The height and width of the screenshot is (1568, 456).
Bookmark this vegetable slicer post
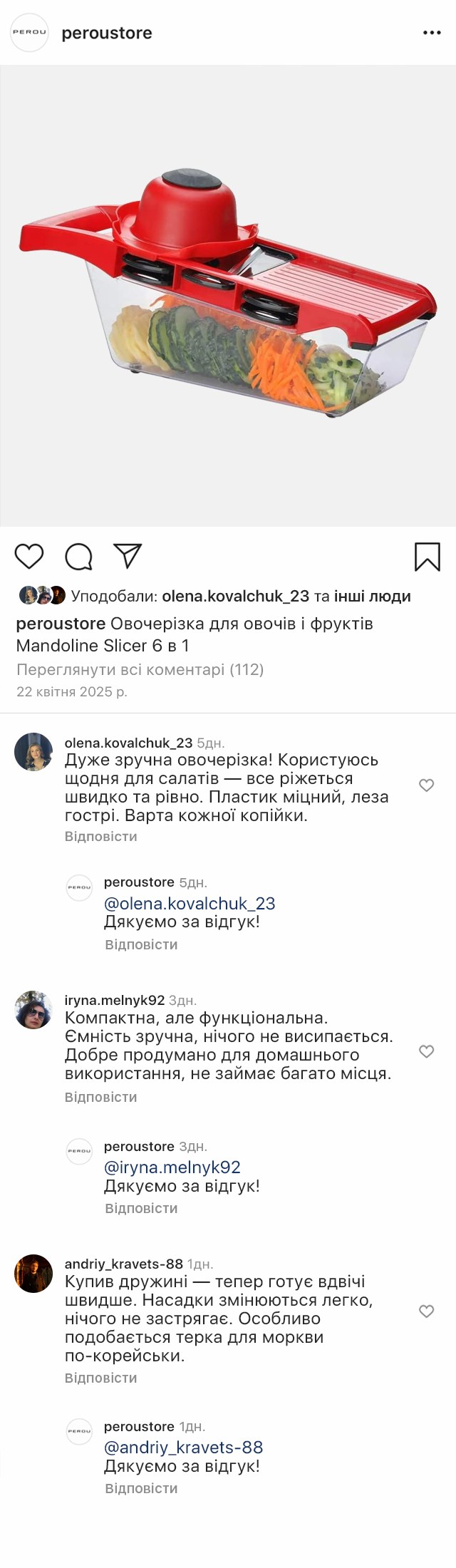click(427, 557)
